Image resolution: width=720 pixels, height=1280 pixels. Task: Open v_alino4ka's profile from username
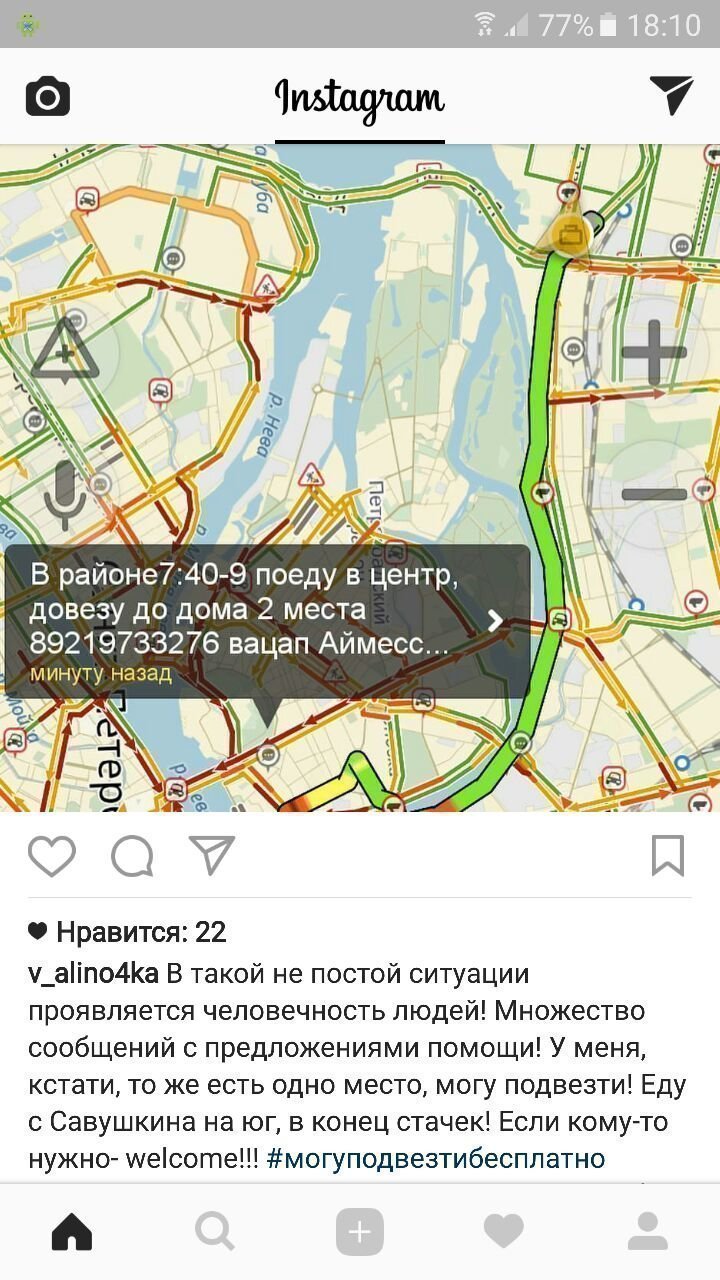point(93,973)
